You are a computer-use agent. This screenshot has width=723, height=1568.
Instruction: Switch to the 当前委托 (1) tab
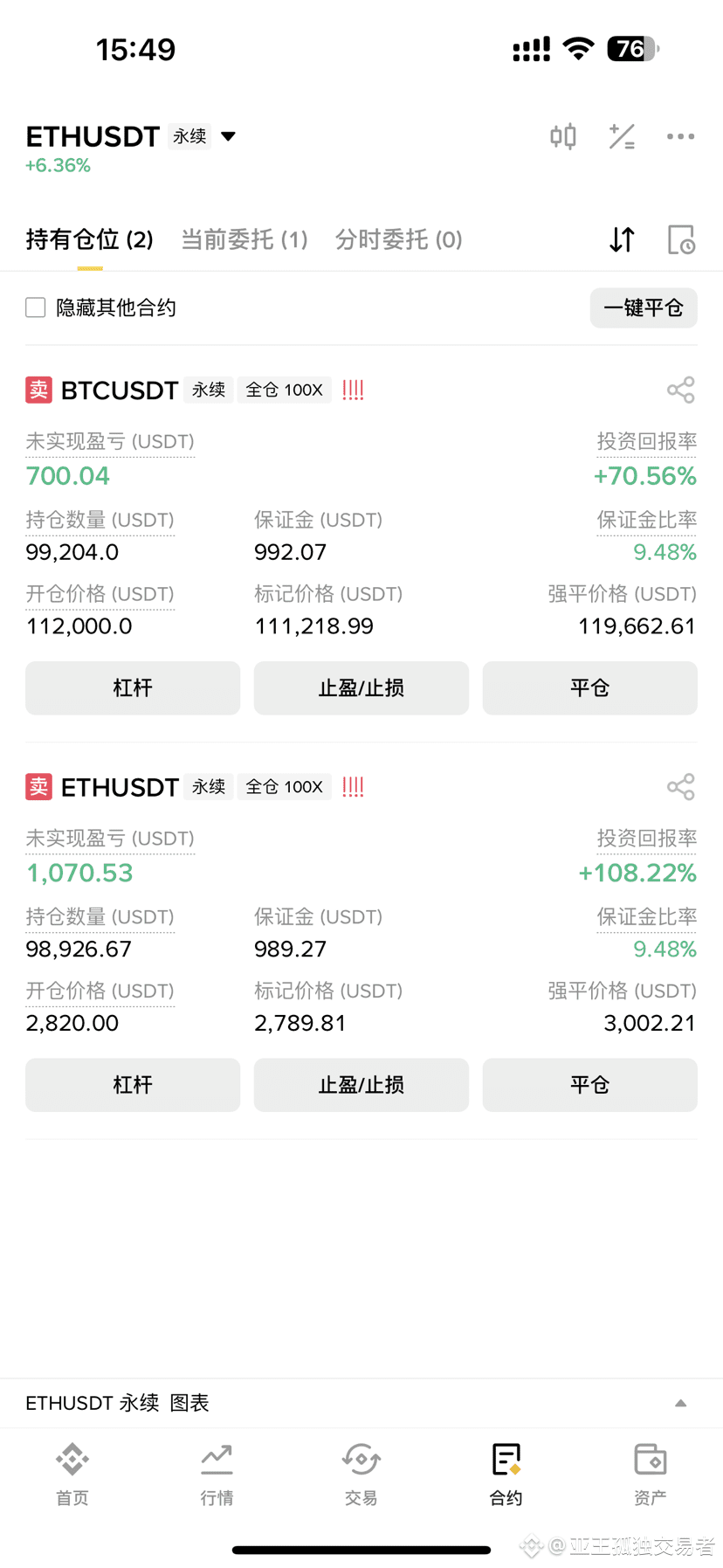[244, 239]
